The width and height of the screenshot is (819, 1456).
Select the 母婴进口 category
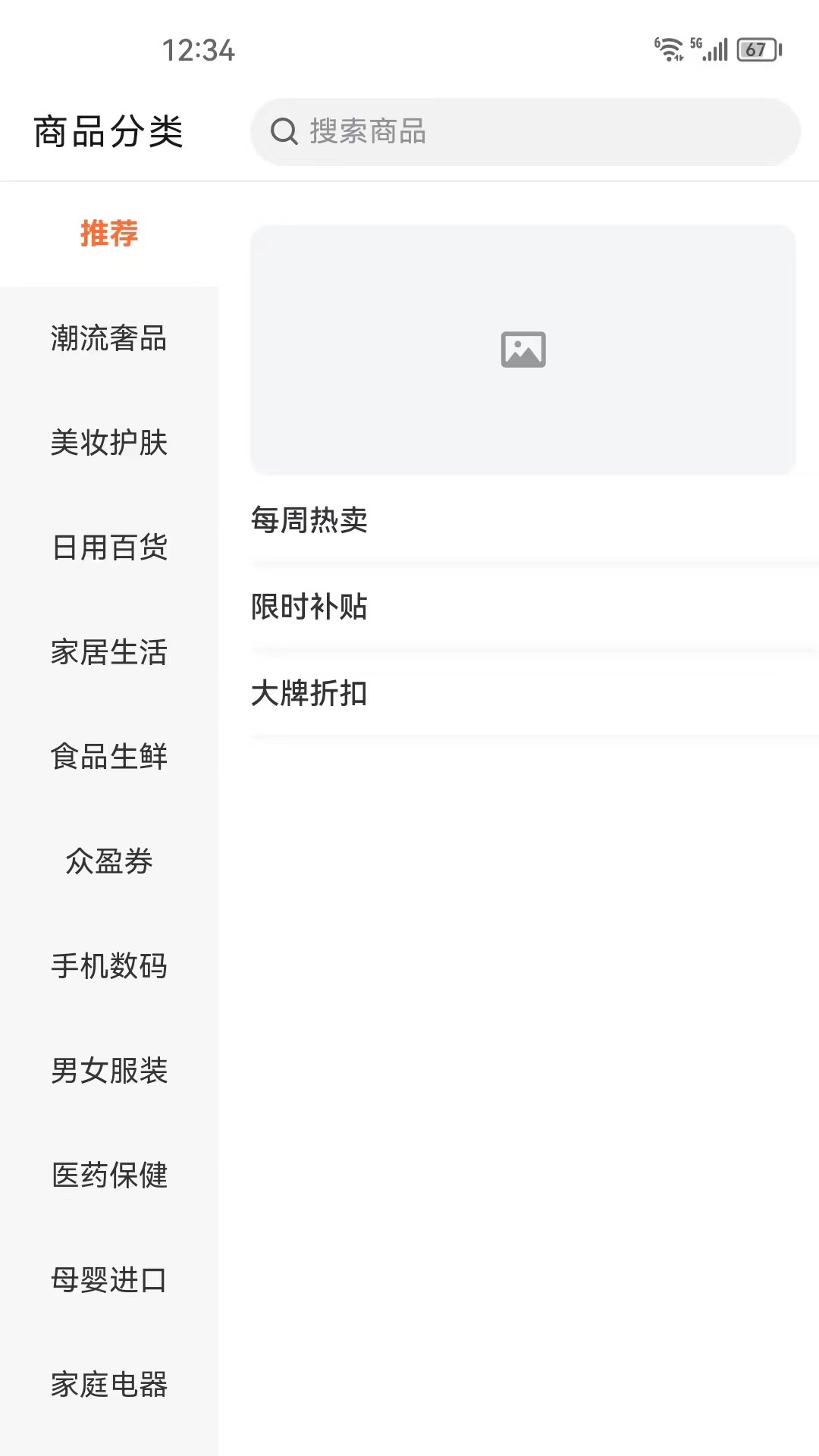pos(109,1280)
